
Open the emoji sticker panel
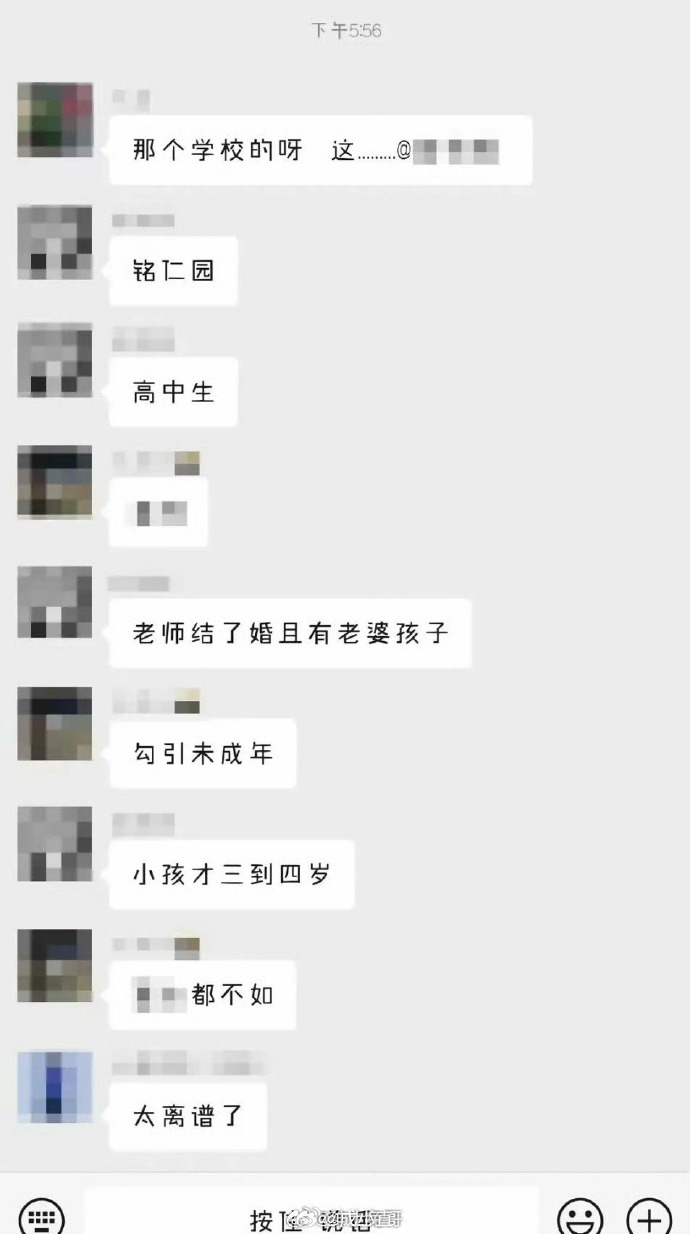click(x=581, y=1217)
